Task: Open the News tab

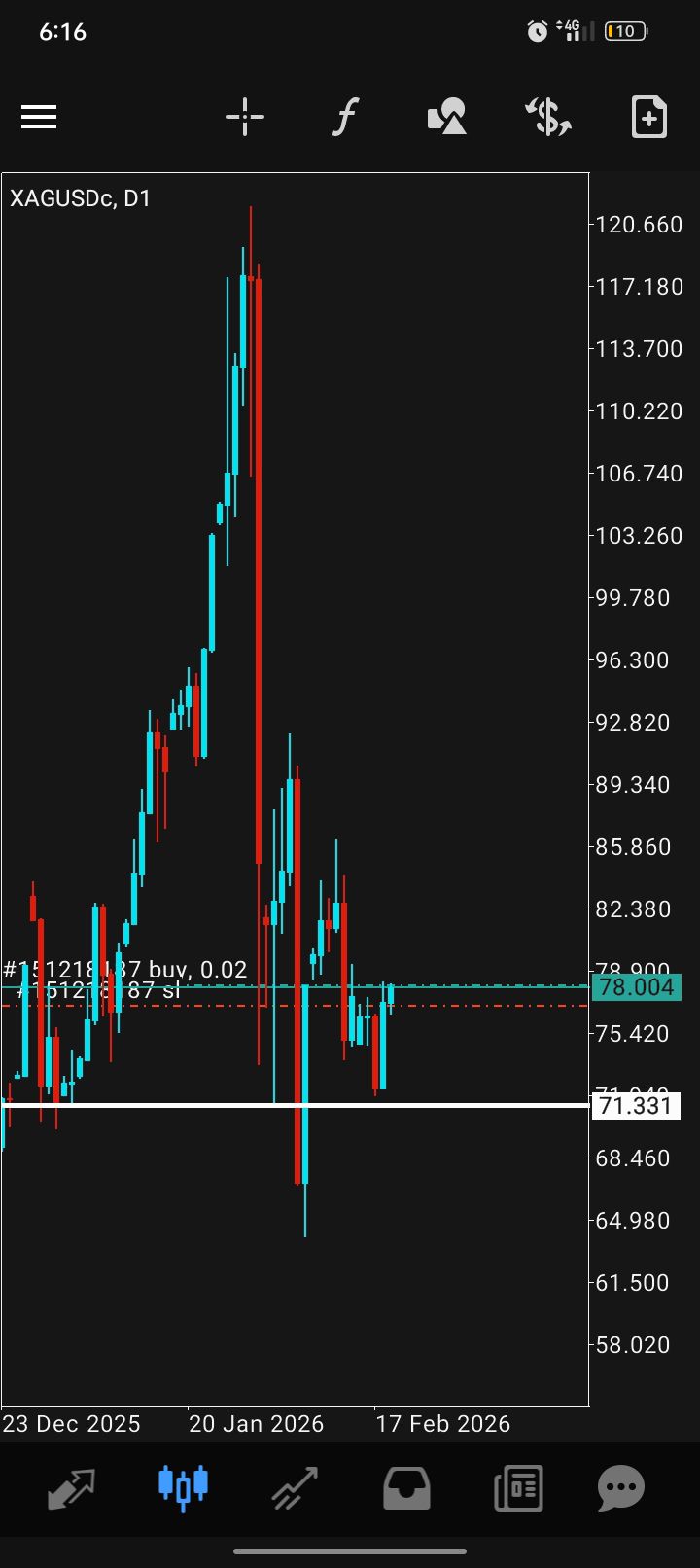Action: point(517,1487)
